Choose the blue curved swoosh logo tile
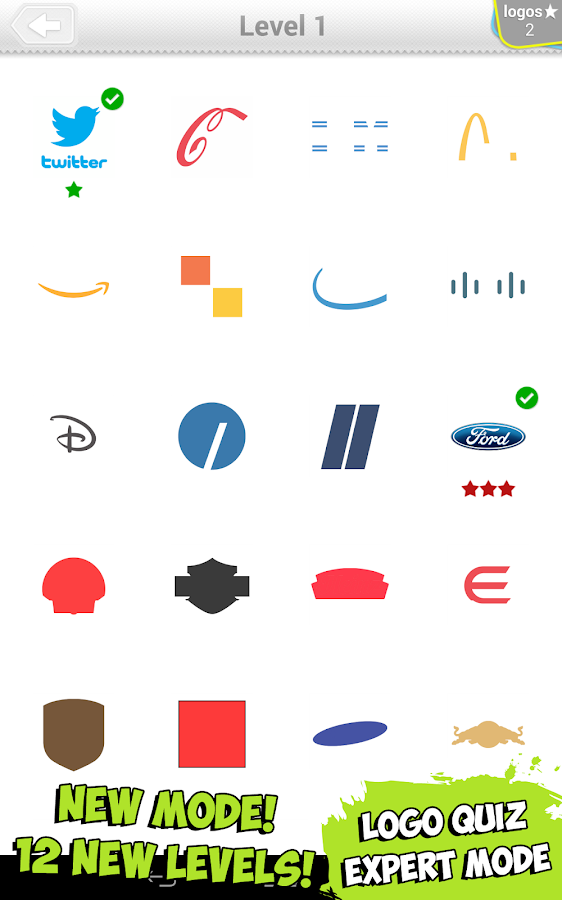 coord(350,288)
